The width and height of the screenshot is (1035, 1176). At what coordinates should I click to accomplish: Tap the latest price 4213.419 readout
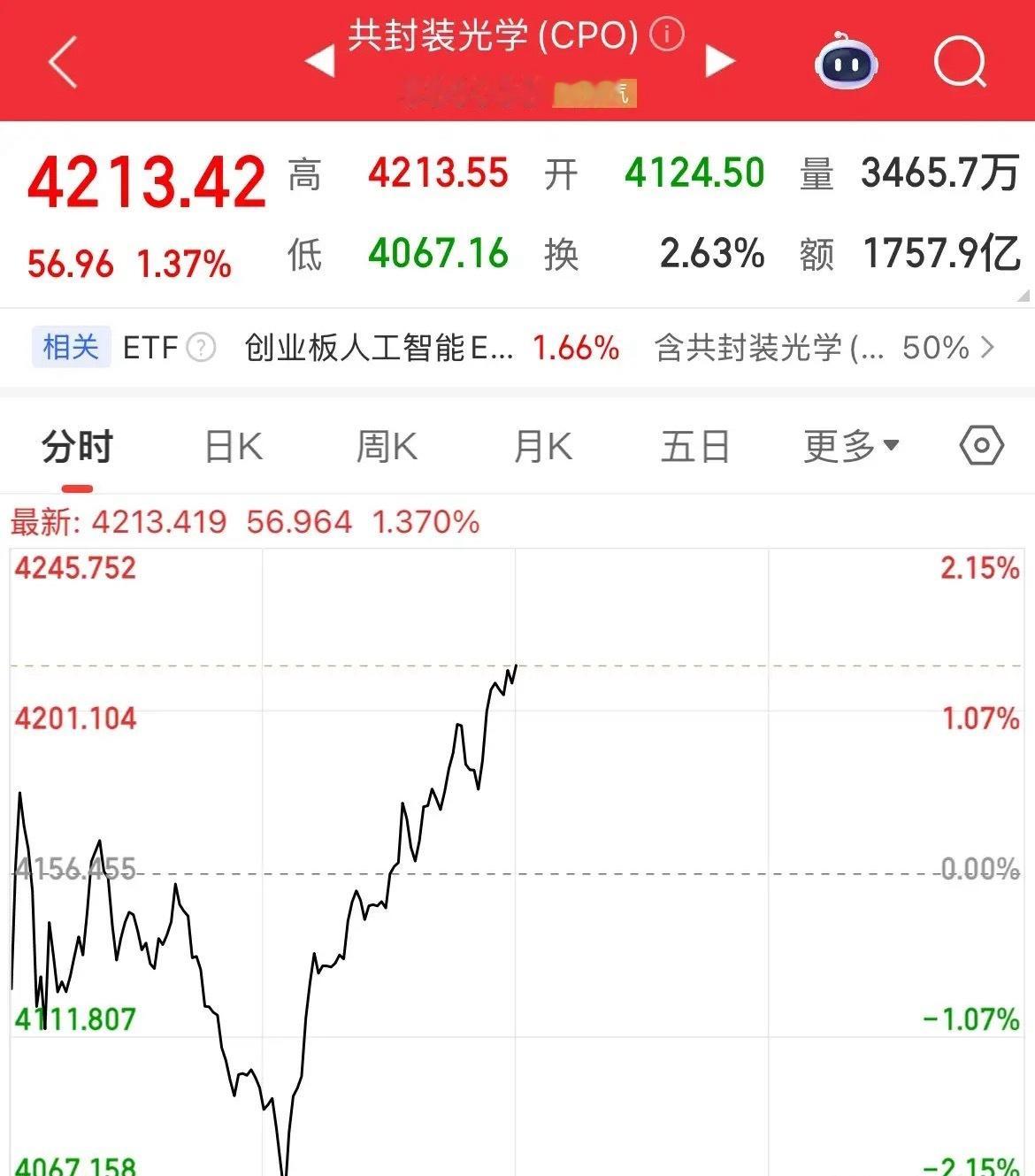(x=159, y=522)
